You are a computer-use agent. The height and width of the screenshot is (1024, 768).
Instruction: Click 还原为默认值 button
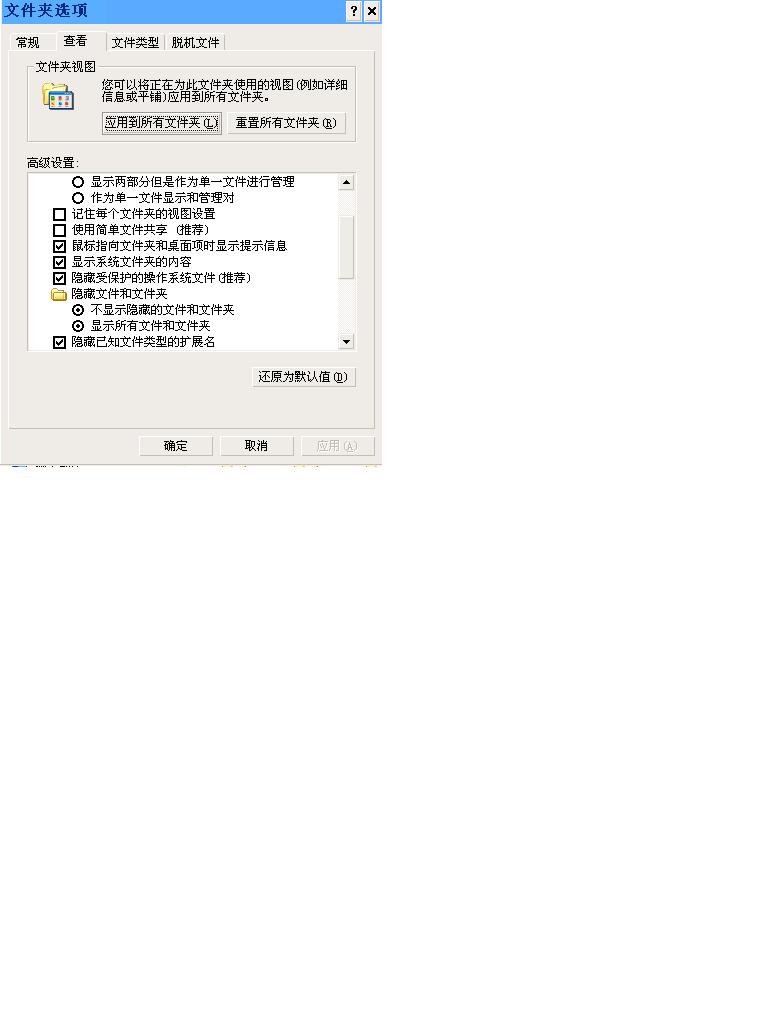[x=303, y=377]
